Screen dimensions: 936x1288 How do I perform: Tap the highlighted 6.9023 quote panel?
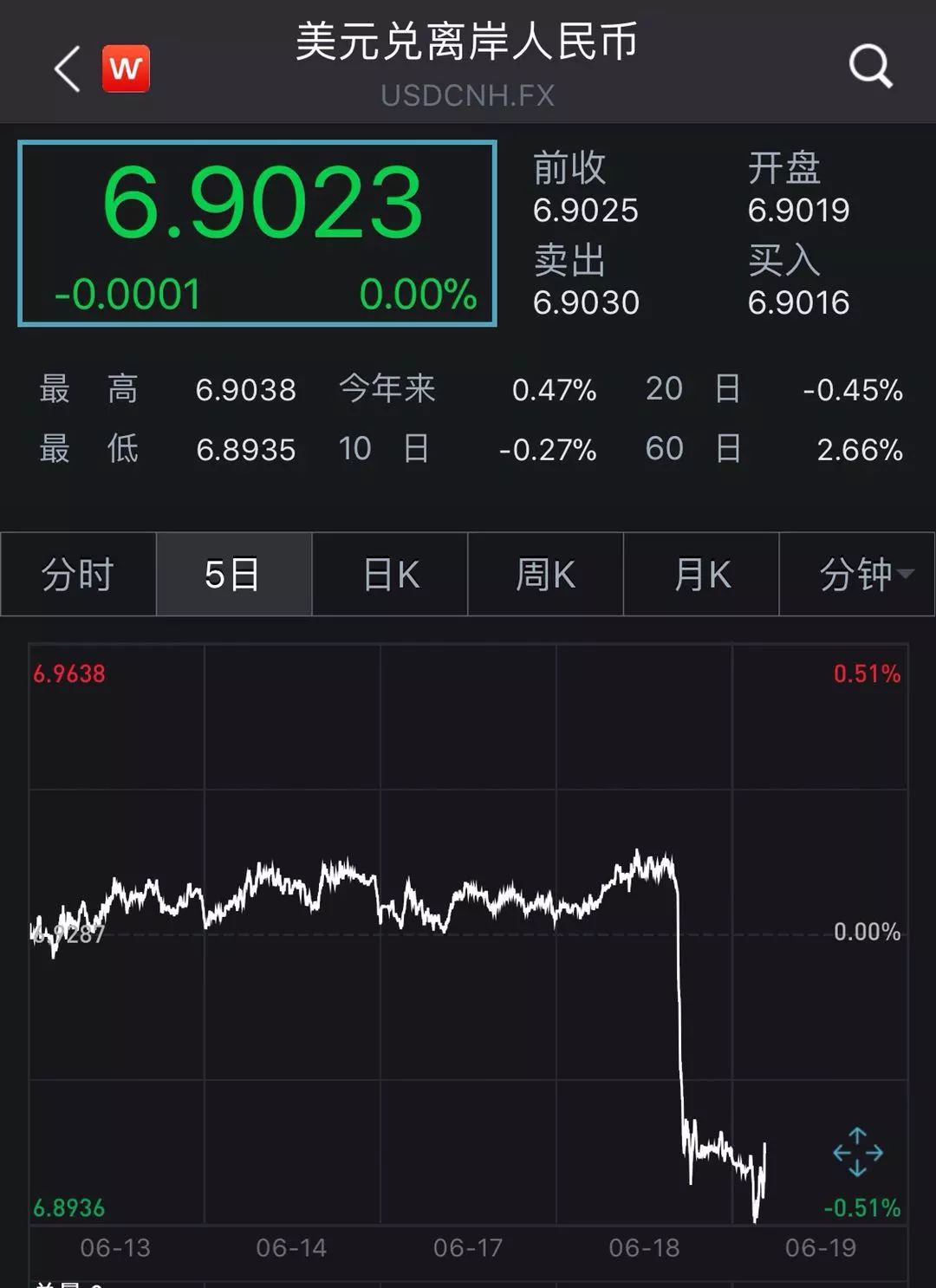257,231
